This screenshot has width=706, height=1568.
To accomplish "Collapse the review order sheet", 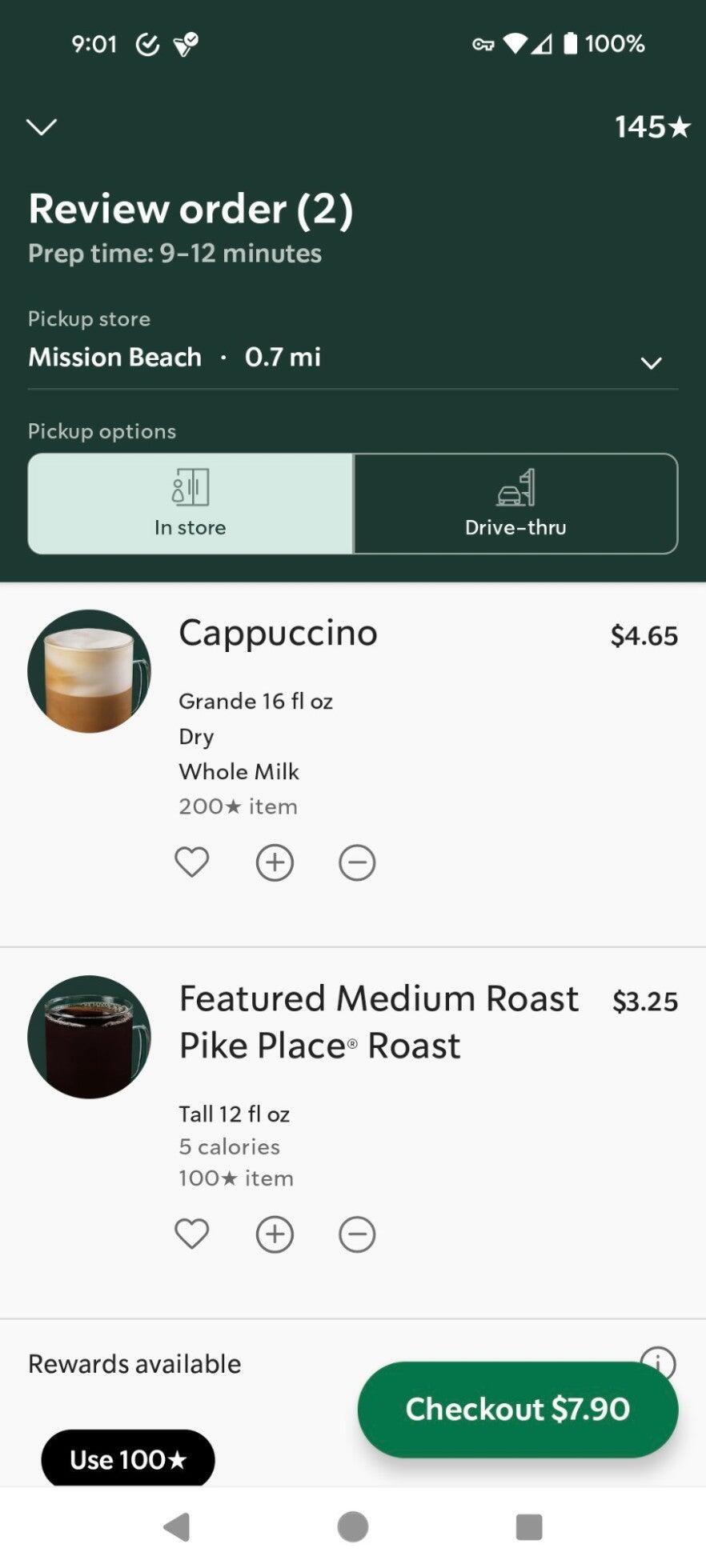I will [42, 126].
